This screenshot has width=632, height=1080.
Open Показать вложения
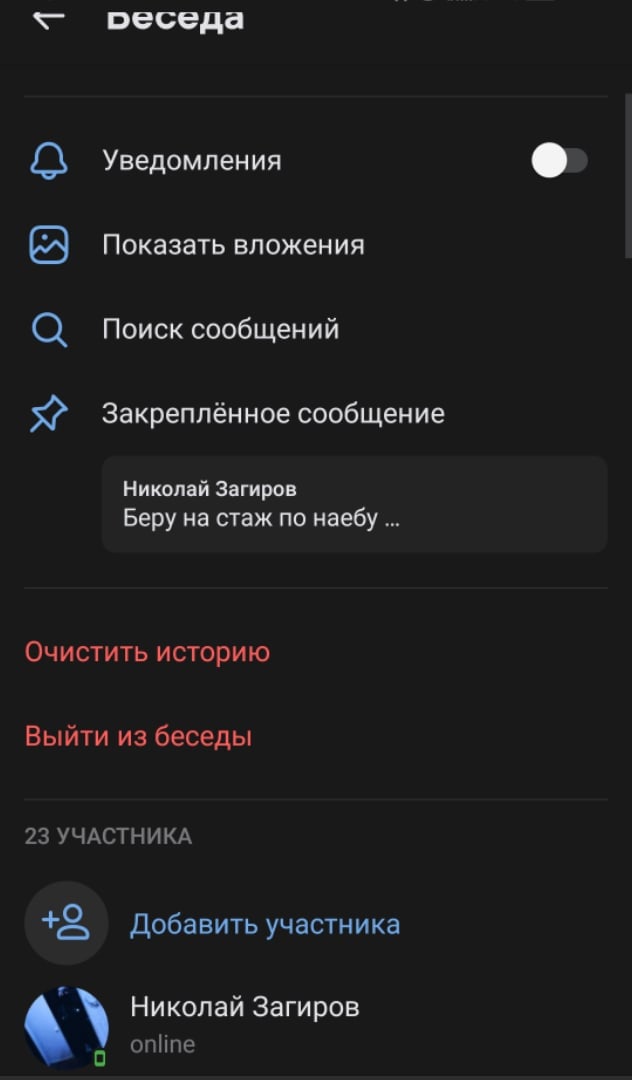click(x=232, y=245)
